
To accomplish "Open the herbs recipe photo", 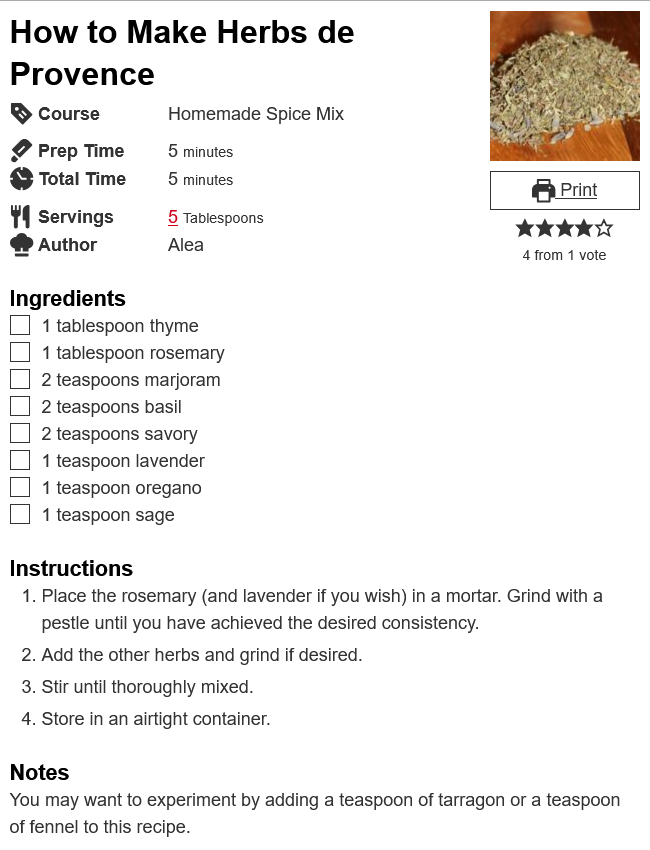I will [564, 86].
